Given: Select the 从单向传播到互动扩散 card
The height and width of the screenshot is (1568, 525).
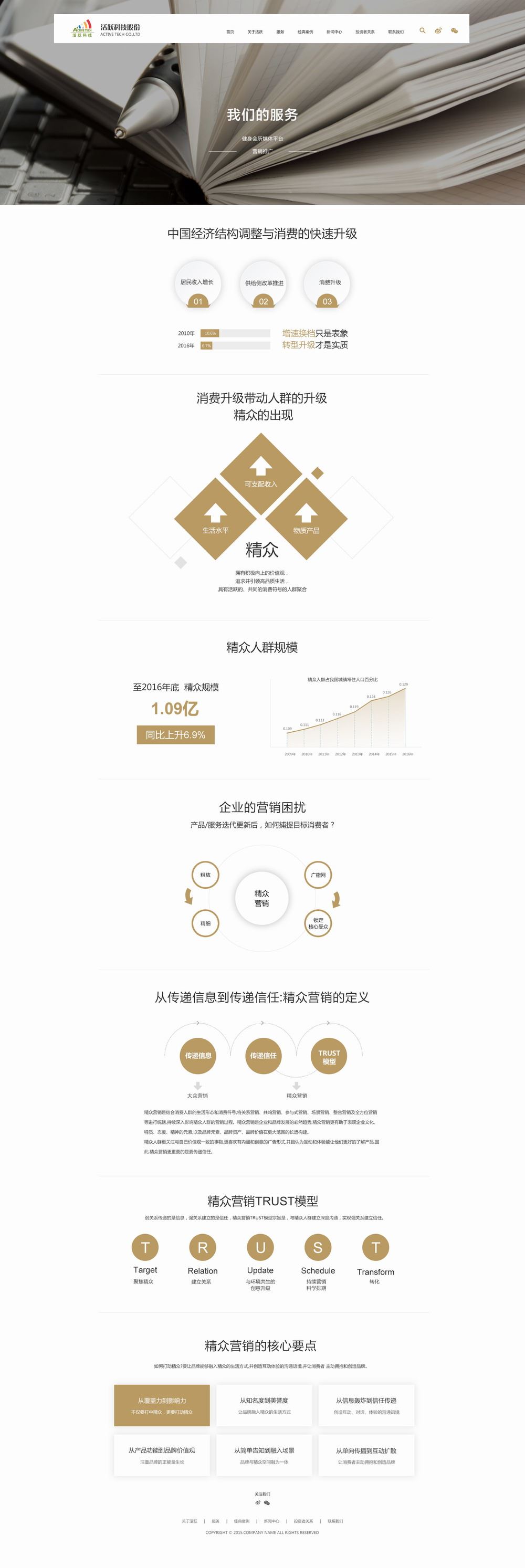Looking at the screenshot, I should tap(366, 1455).
